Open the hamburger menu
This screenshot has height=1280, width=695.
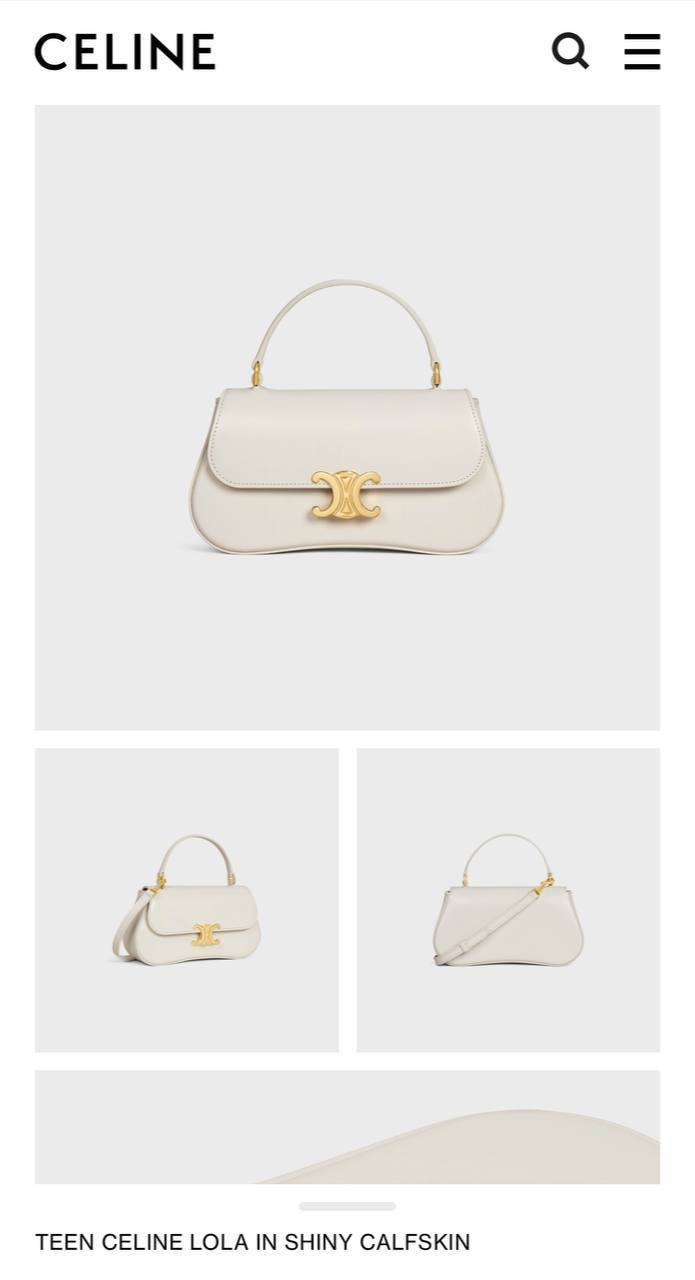pyautogui.click(x=642, y=51)
